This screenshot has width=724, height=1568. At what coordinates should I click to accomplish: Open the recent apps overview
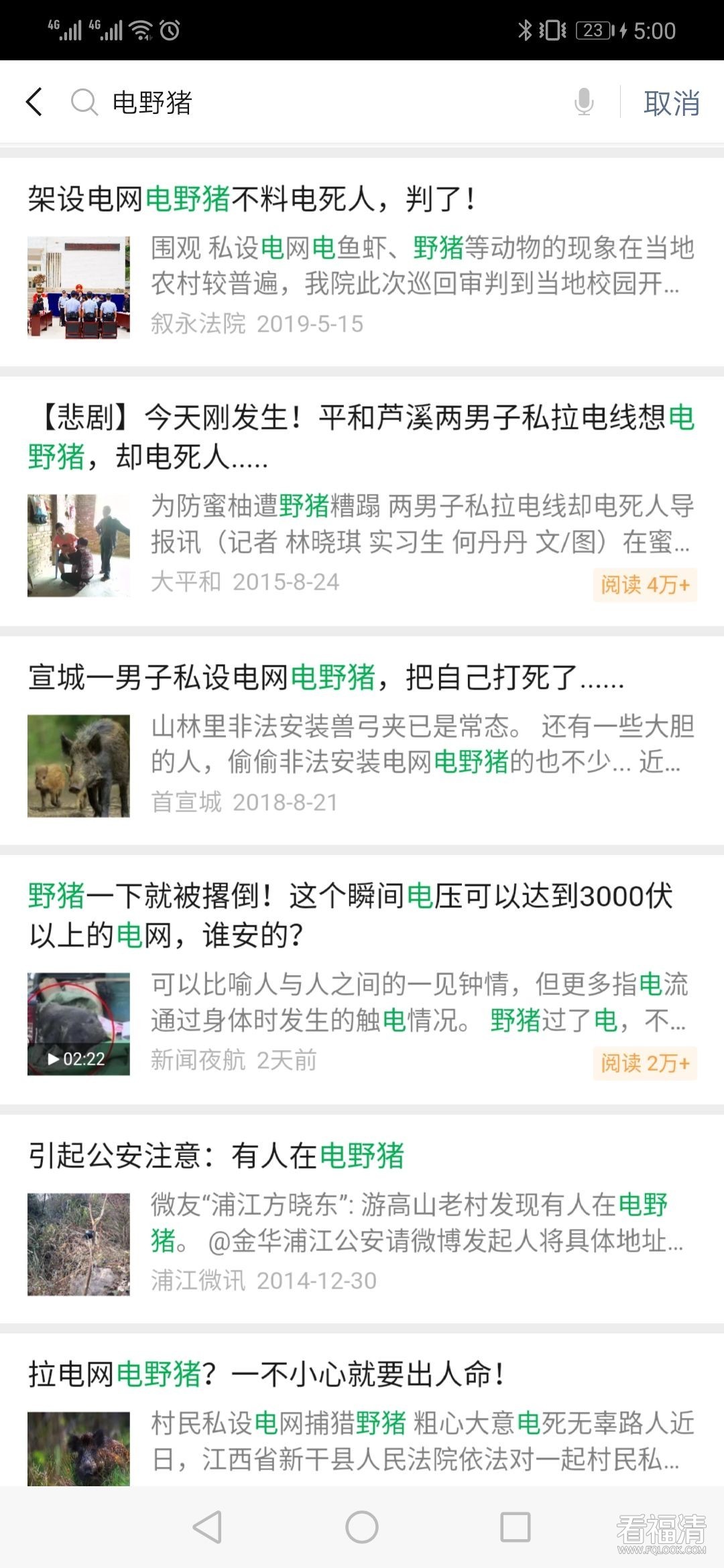click(516, 1527)
